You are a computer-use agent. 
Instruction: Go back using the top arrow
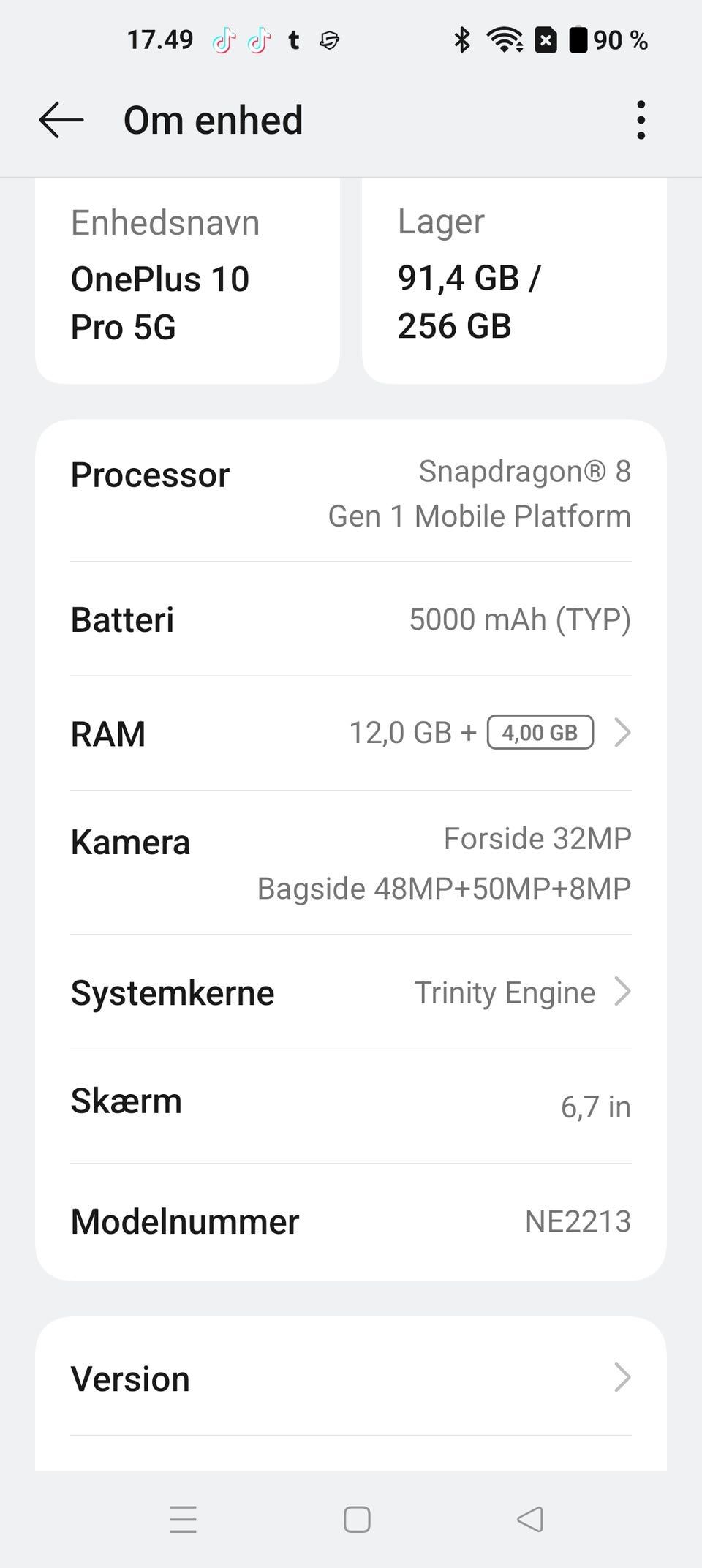click(x=61, y=120)
